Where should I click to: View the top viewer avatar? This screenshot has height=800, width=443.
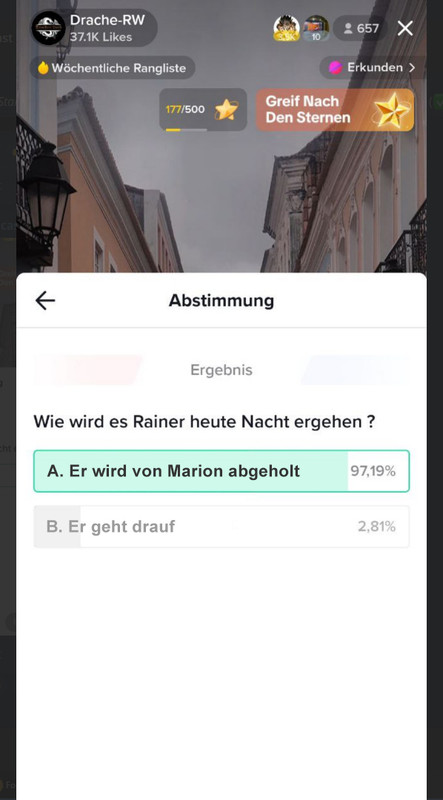click(x=286, y=28)
